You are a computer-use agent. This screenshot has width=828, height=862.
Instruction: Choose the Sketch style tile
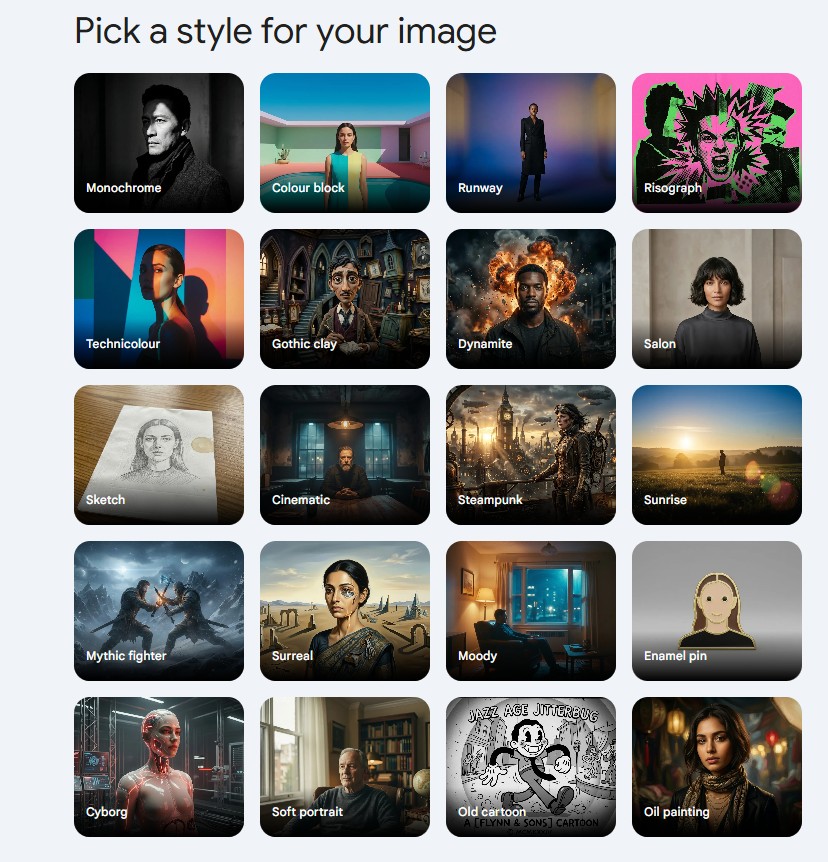coord(159,455)
